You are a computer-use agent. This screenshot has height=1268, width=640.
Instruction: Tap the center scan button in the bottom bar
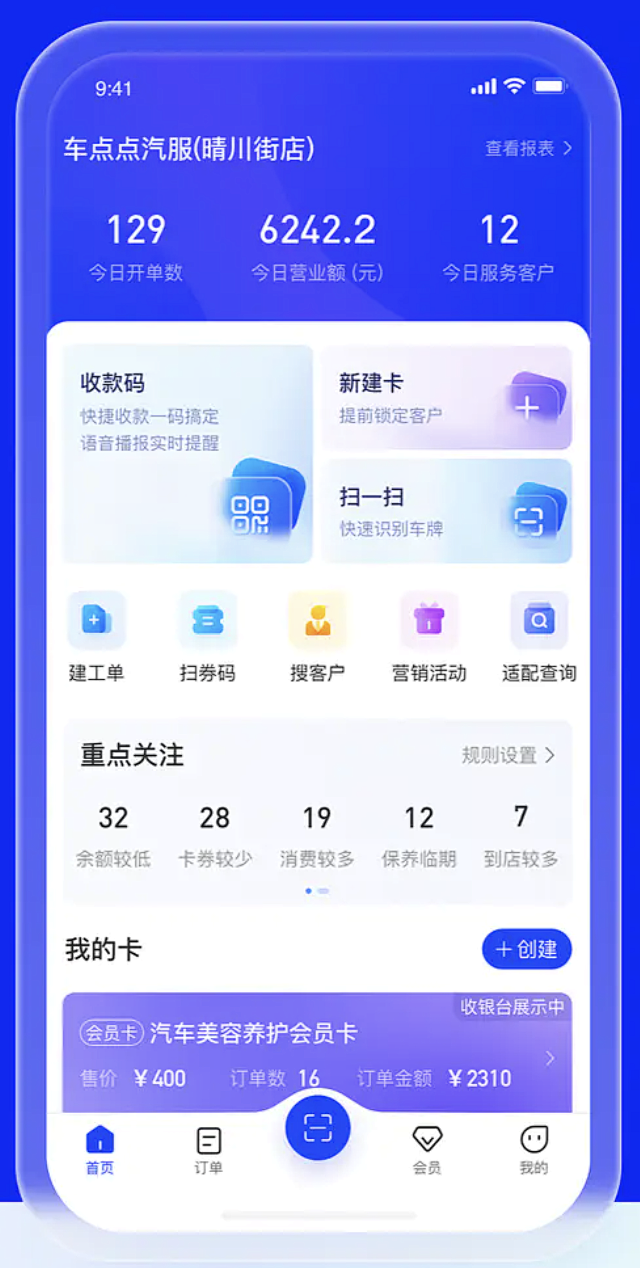point(318,1127)
